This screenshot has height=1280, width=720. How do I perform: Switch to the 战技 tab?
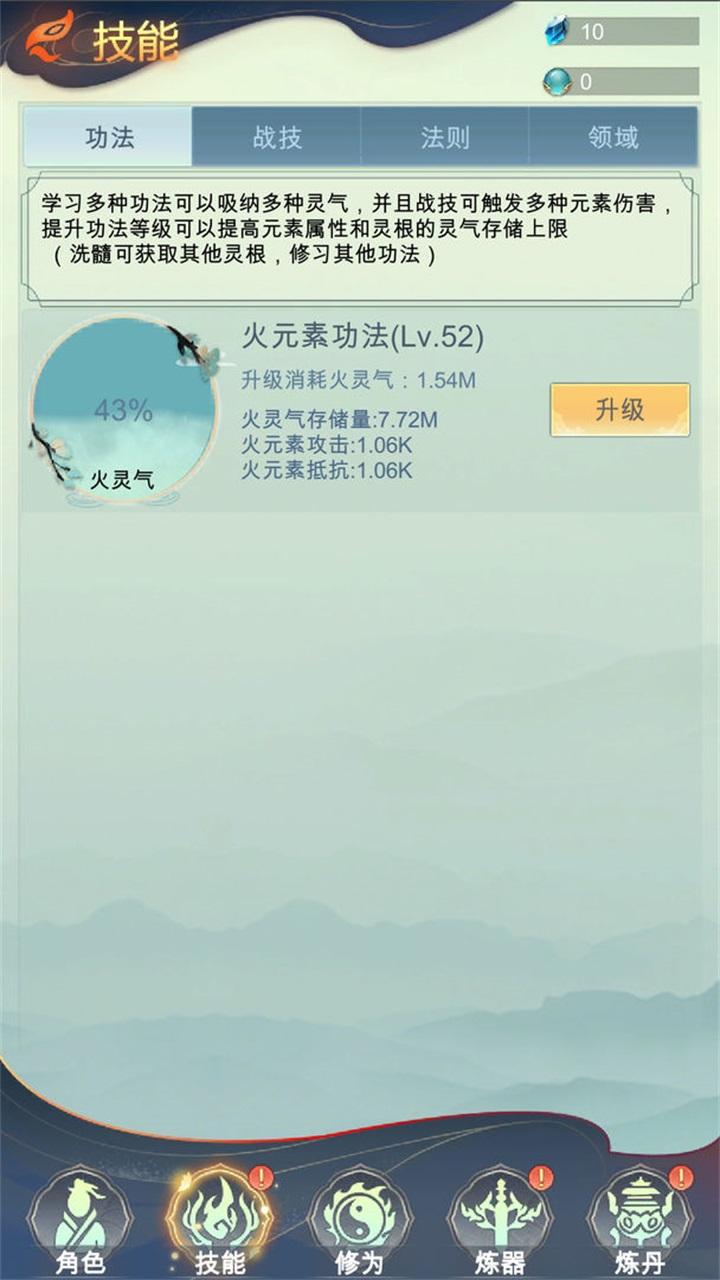coord(277,139)
